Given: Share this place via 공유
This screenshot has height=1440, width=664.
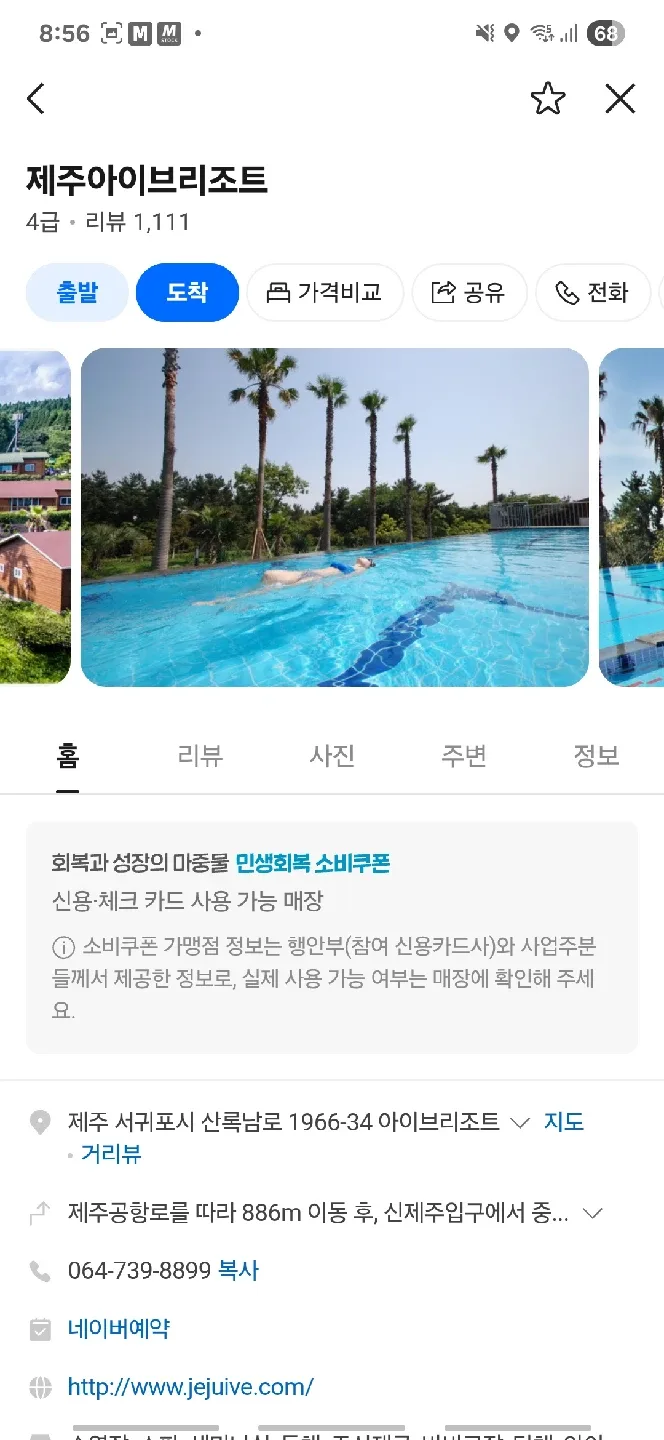Looking at the screenshot, I should (468, 293).
